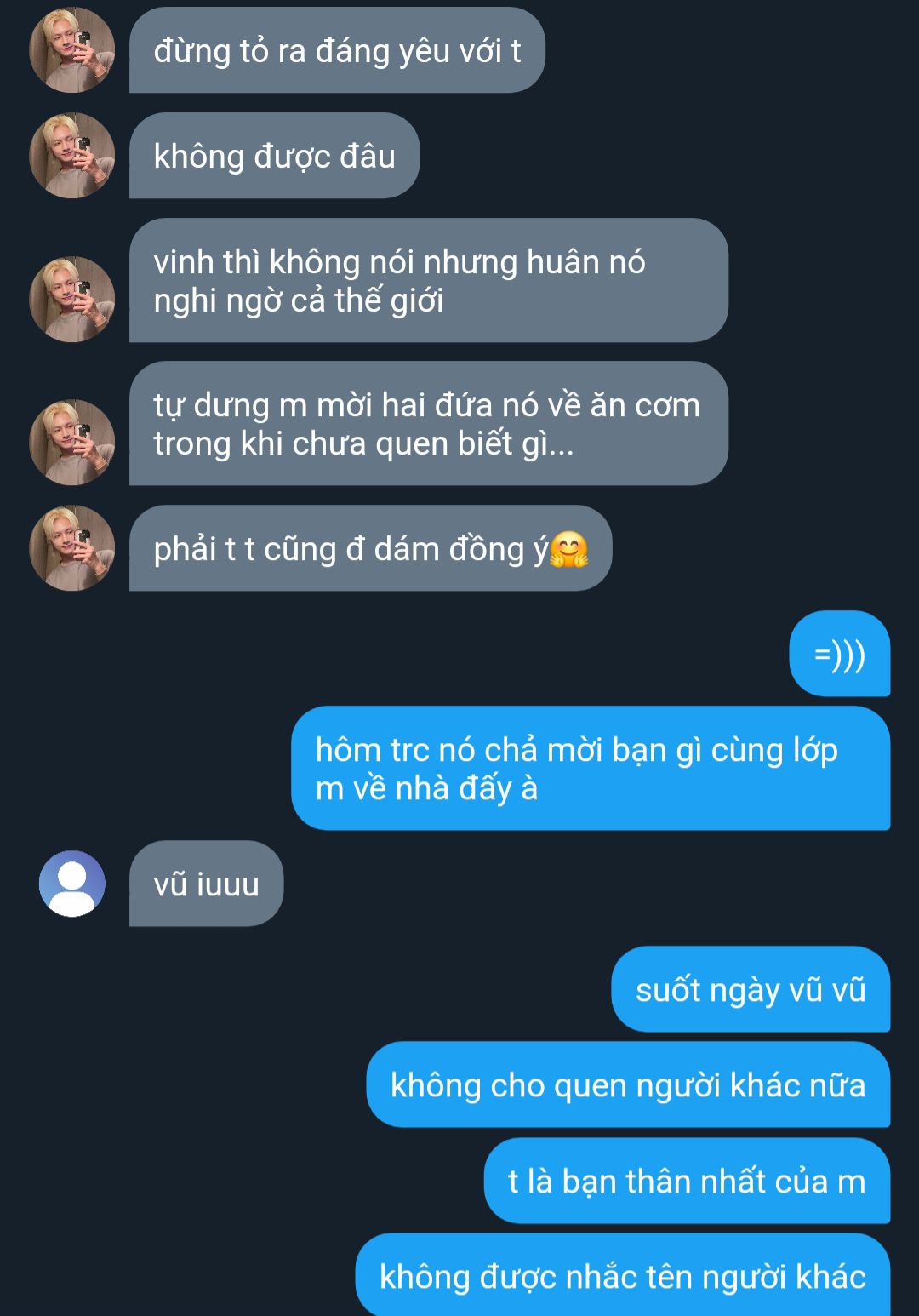Tap the "suốt ngày vũ vũ" sent message
Viewport: 919px width, 1316px height.
(x=750, y=989)
